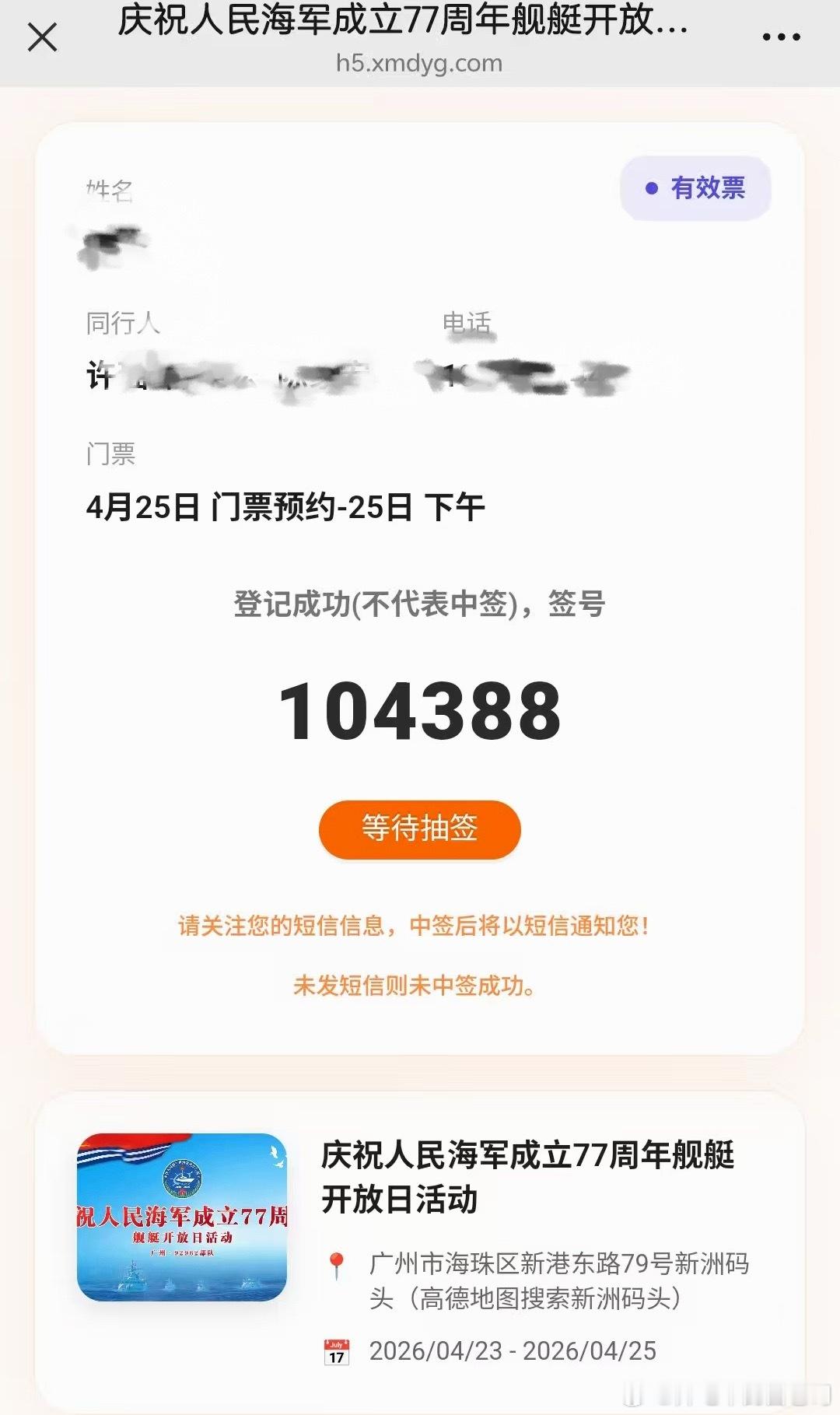Open the more options menu
Screen dimensions: 840x1415
[x=780, y=35]
